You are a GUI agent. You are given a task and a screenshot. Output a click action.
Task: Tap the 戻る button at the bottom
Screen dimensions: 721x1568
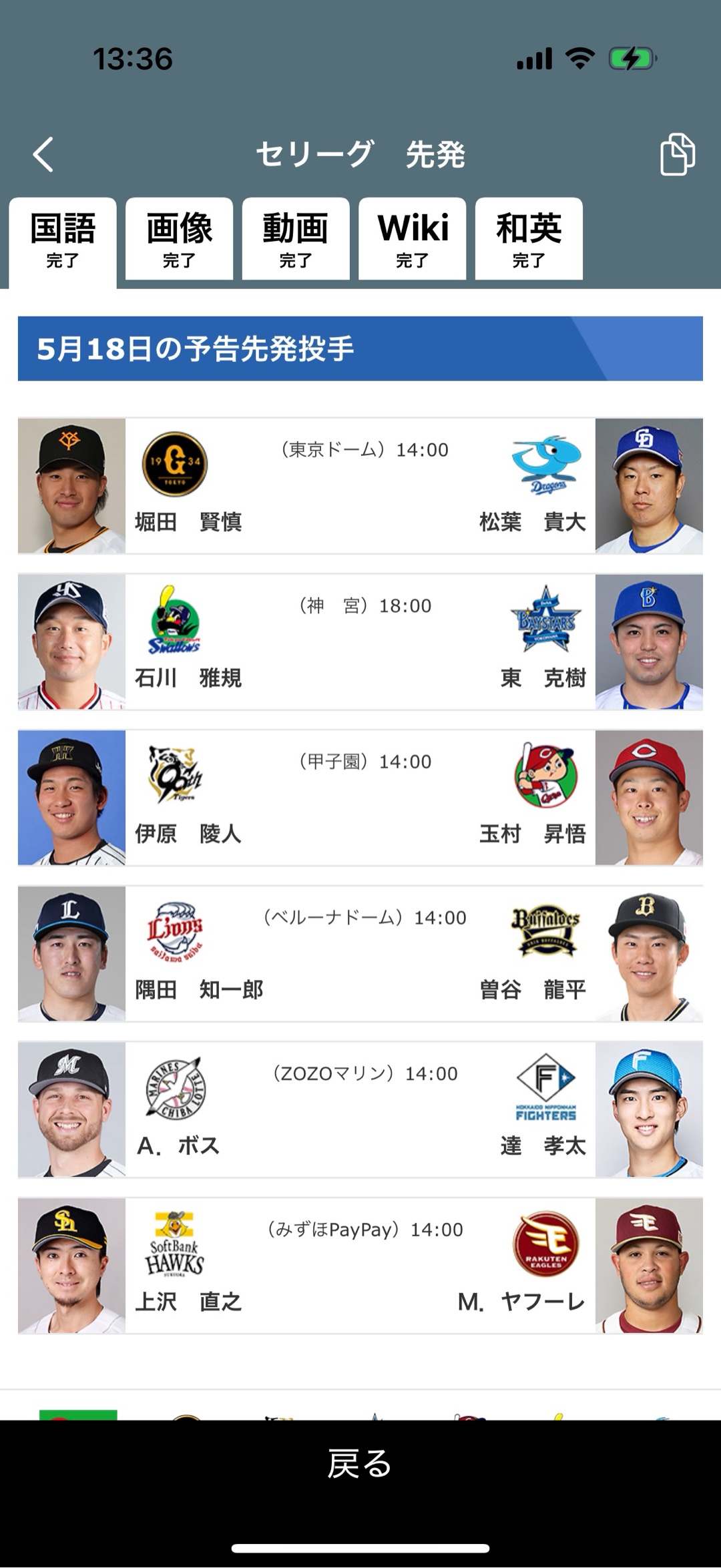[360, 1464]
